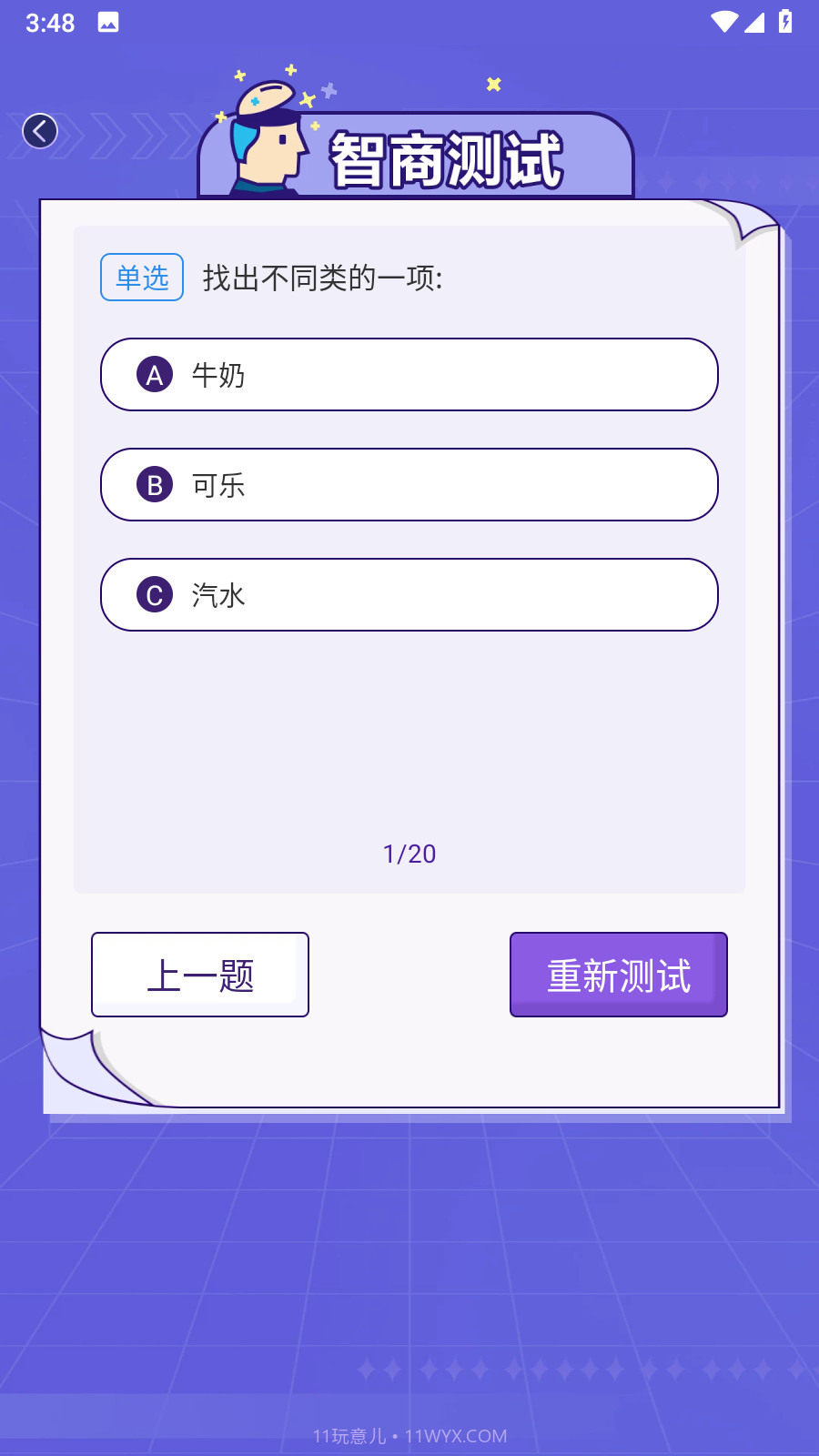Click the circular A option marker
Viewport: 819px width, 1456px height.
click(154, 374)
